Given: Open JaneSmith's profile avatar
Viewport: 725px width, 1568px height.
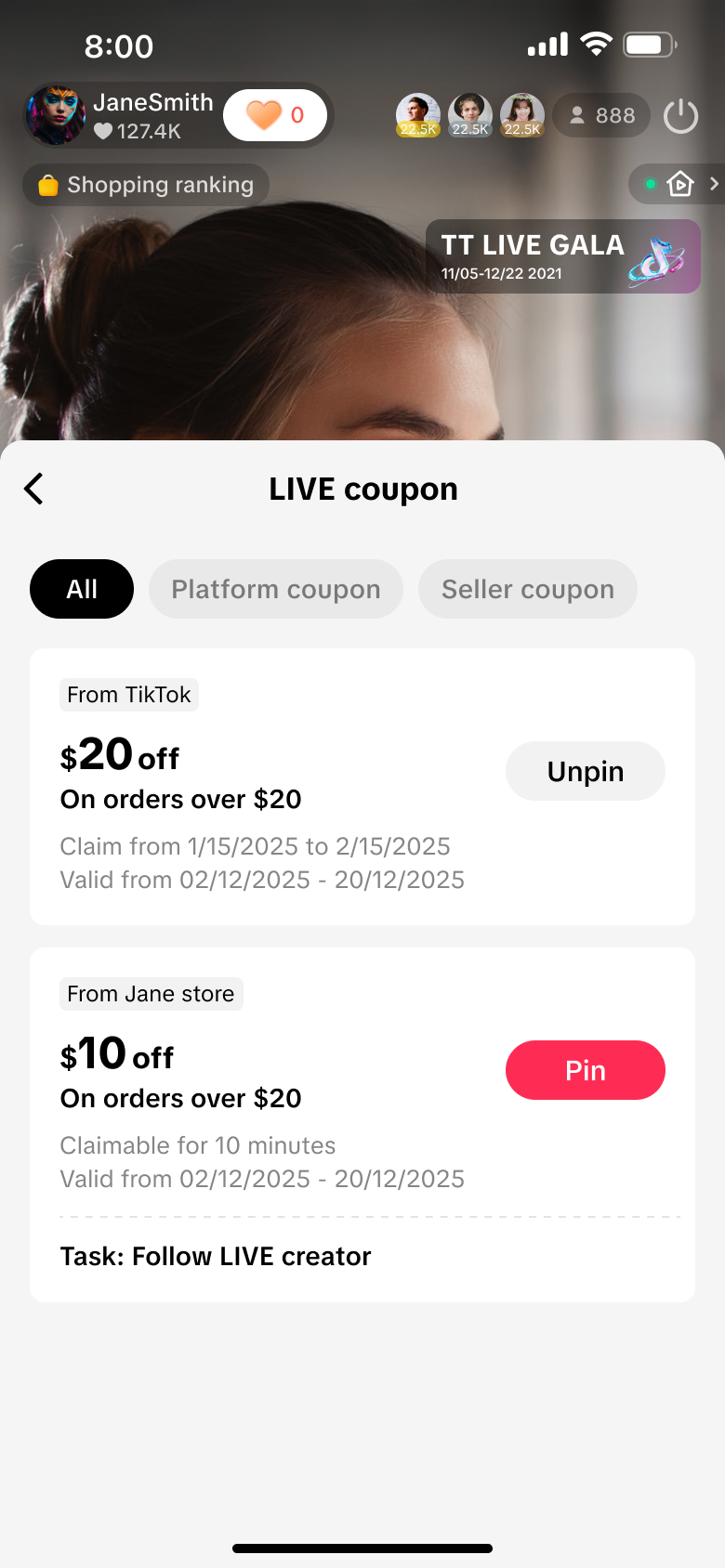Looking at the screenshot, I should (x=56, y=115).
